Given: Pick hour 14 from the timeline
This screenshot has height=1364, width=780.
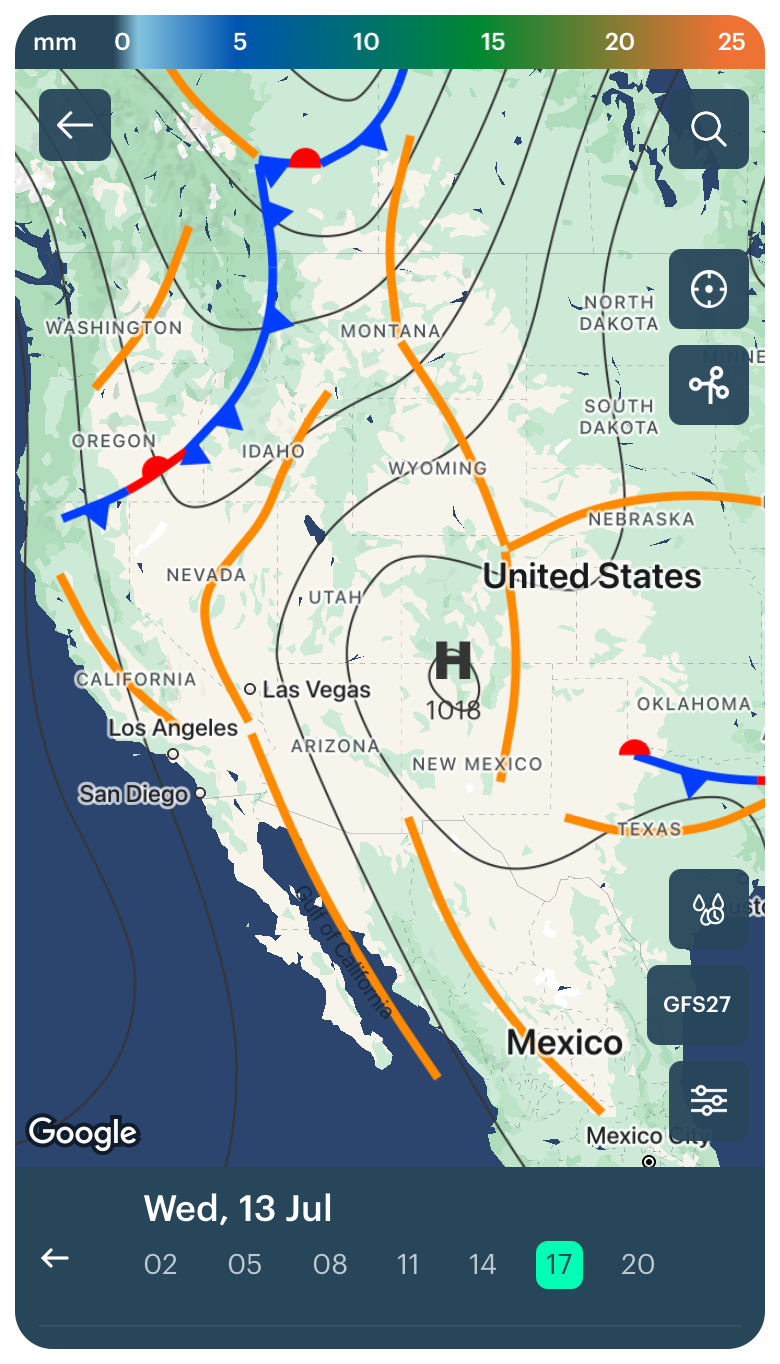Looking at the screenshot, I should [483, 1264].
